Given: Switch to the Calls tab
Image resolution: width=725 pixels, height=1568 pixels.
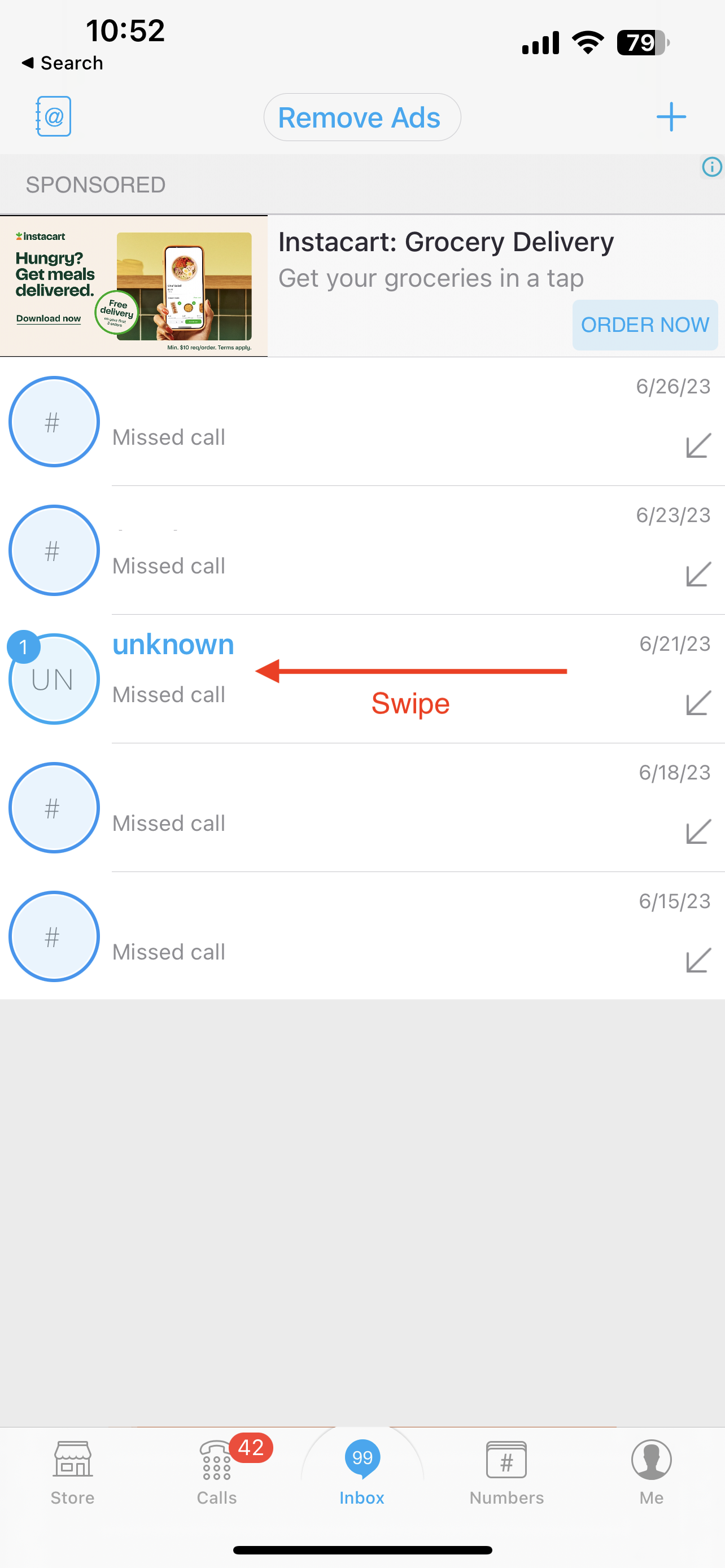Looking at the screenshot, I should coord(217,1470).
